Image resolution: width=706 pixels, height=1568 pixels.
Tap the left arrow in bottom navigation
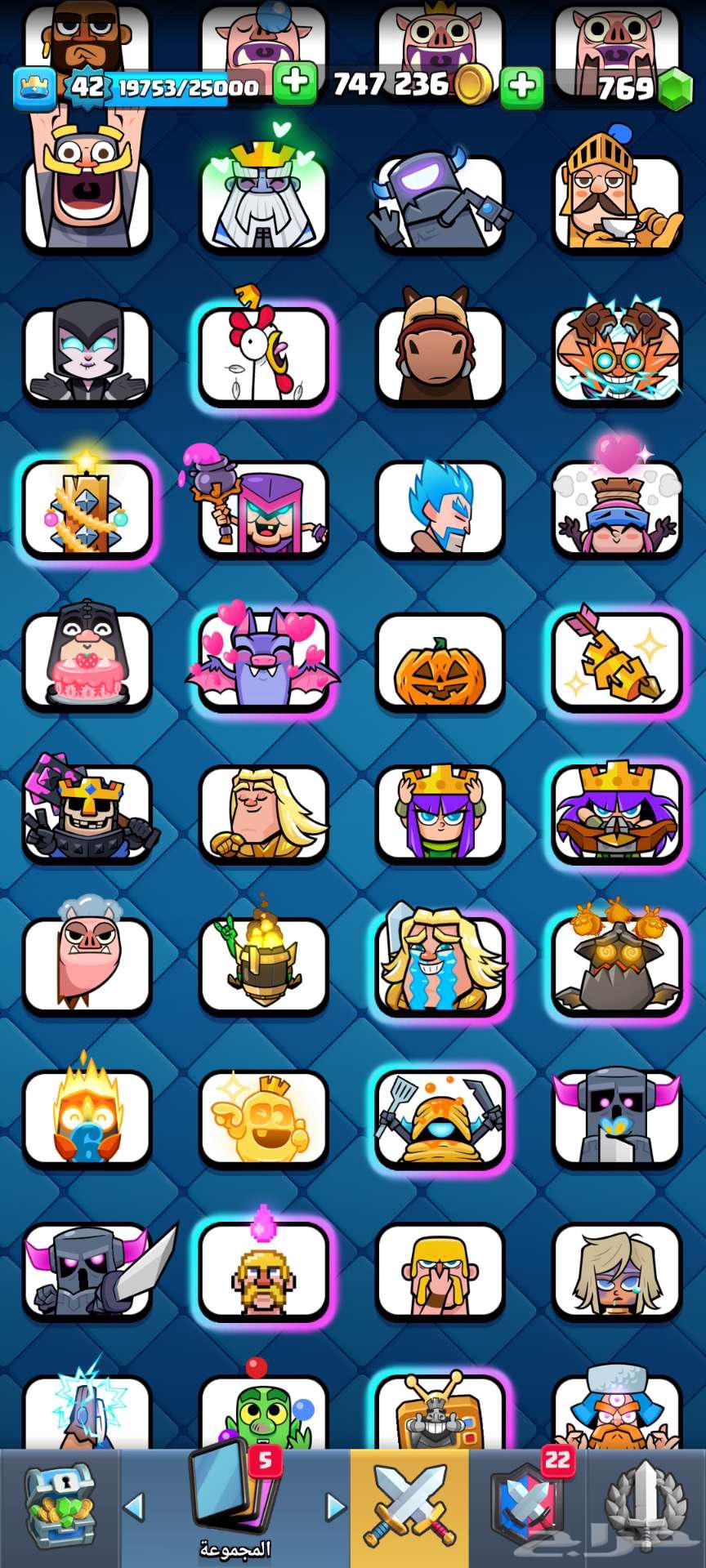pos(134,1507)
